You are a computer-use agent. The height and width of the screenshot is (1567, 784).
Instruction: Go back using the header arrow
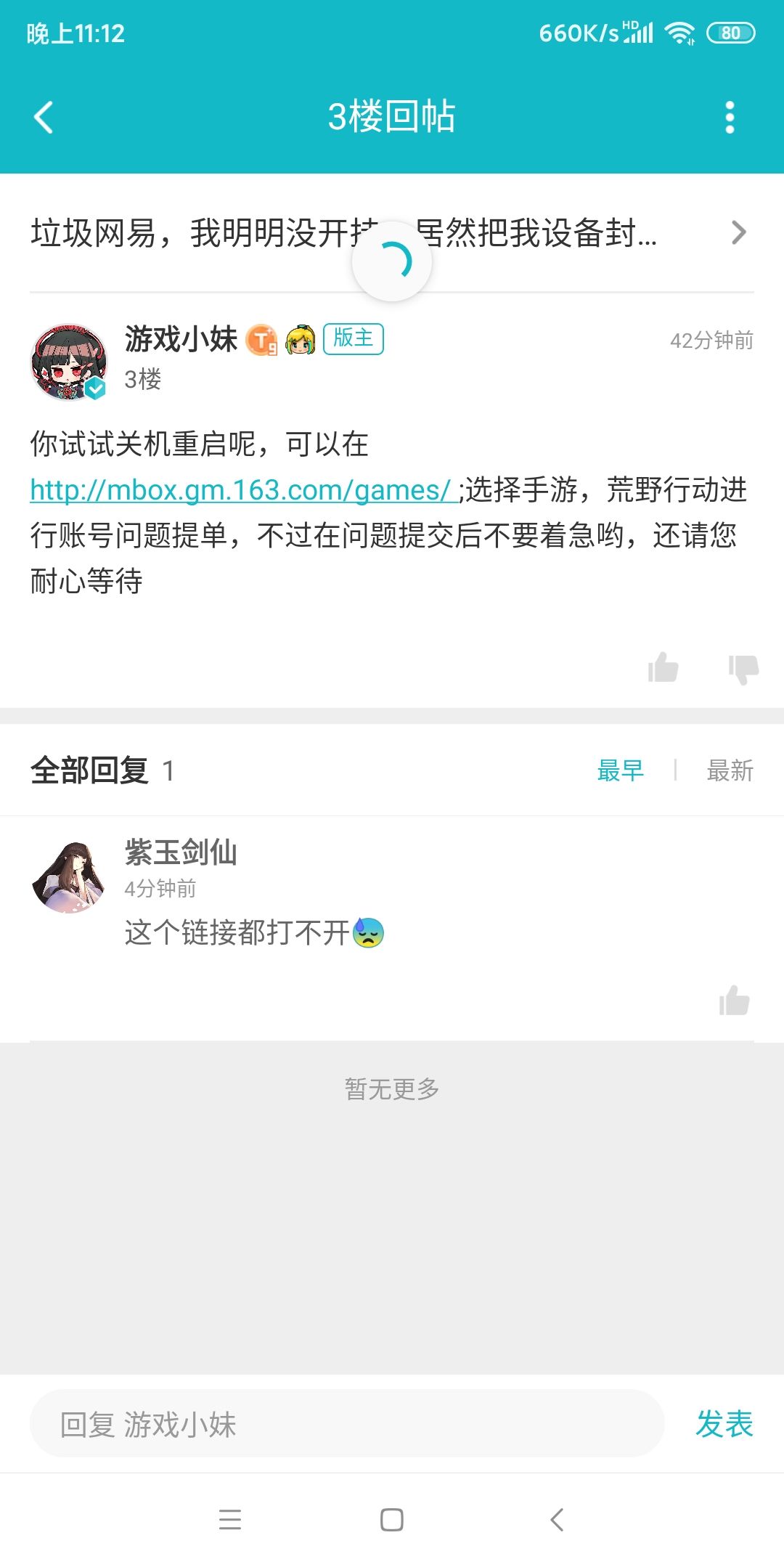pyautogui.click(x=44, y=117)
